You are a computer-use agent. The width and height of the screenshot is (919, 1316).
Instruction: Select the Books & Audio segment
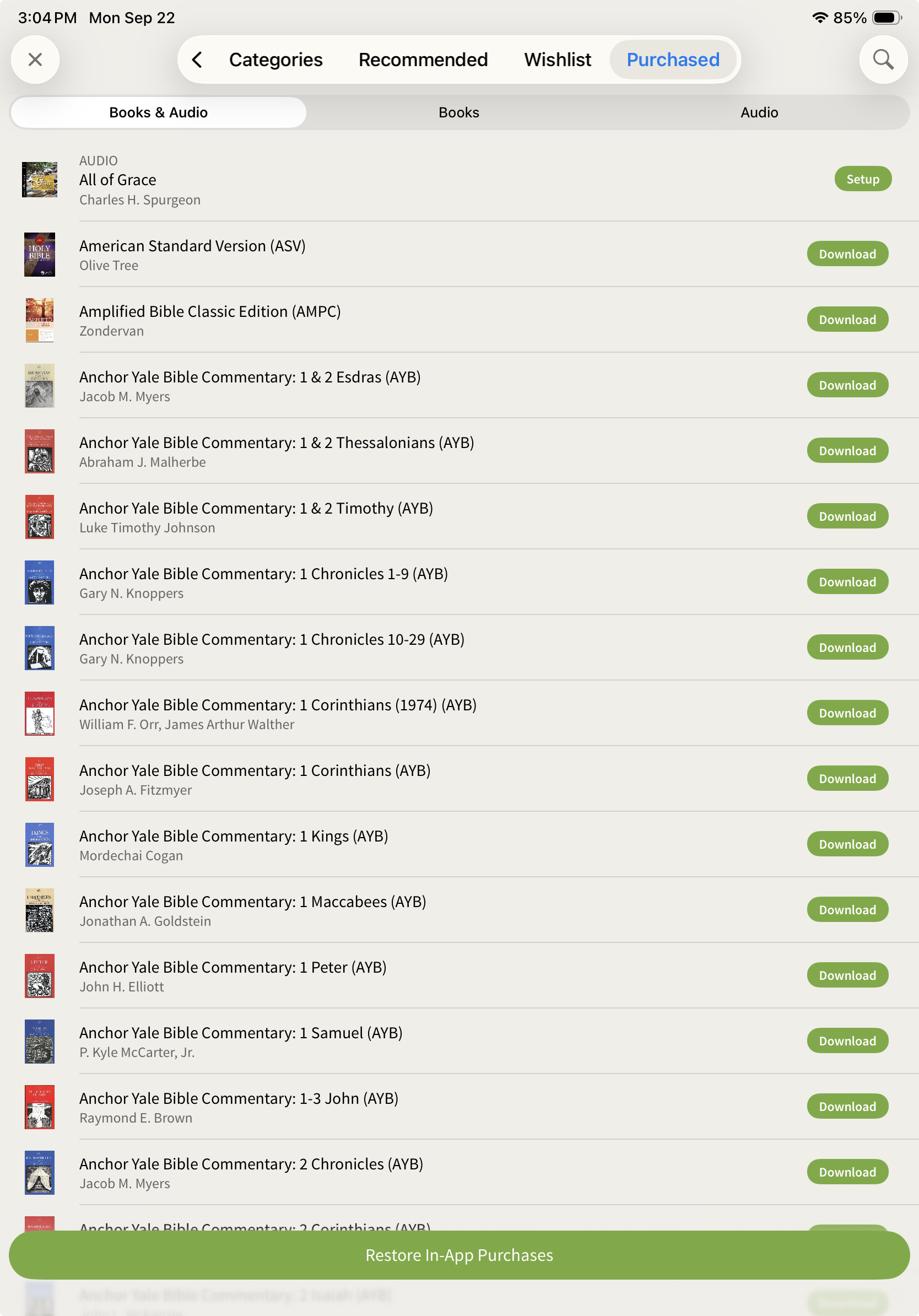(158, 112)
